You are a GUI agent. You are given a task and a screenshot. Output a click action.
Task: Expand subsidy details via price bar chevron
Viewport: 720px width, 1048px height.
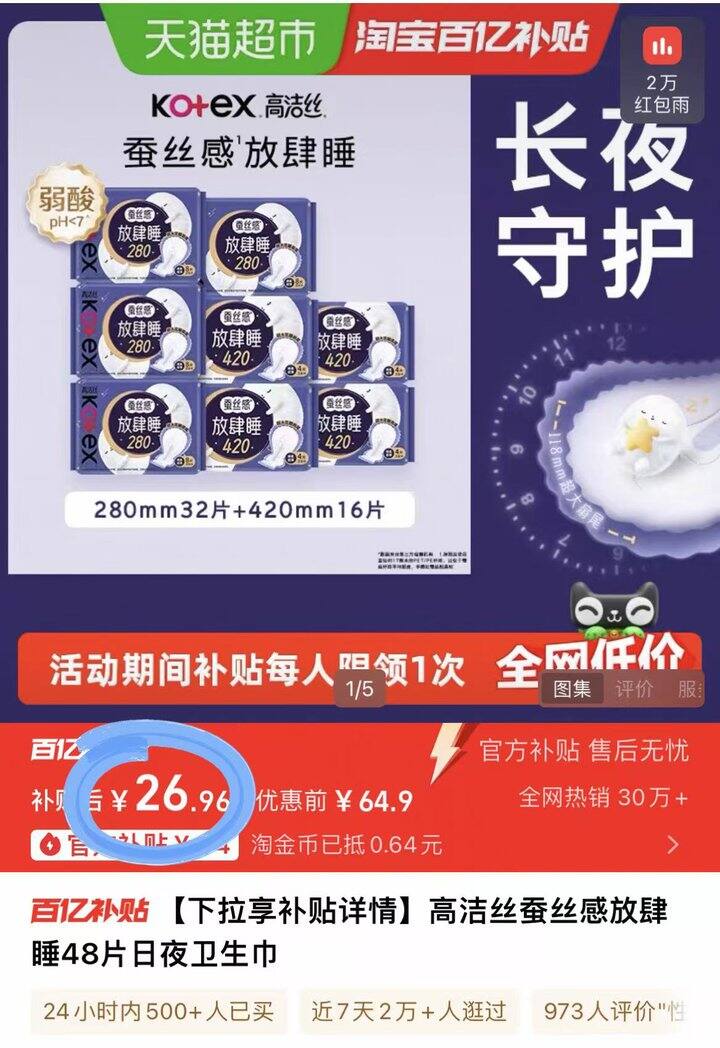[x=673, y=845]
